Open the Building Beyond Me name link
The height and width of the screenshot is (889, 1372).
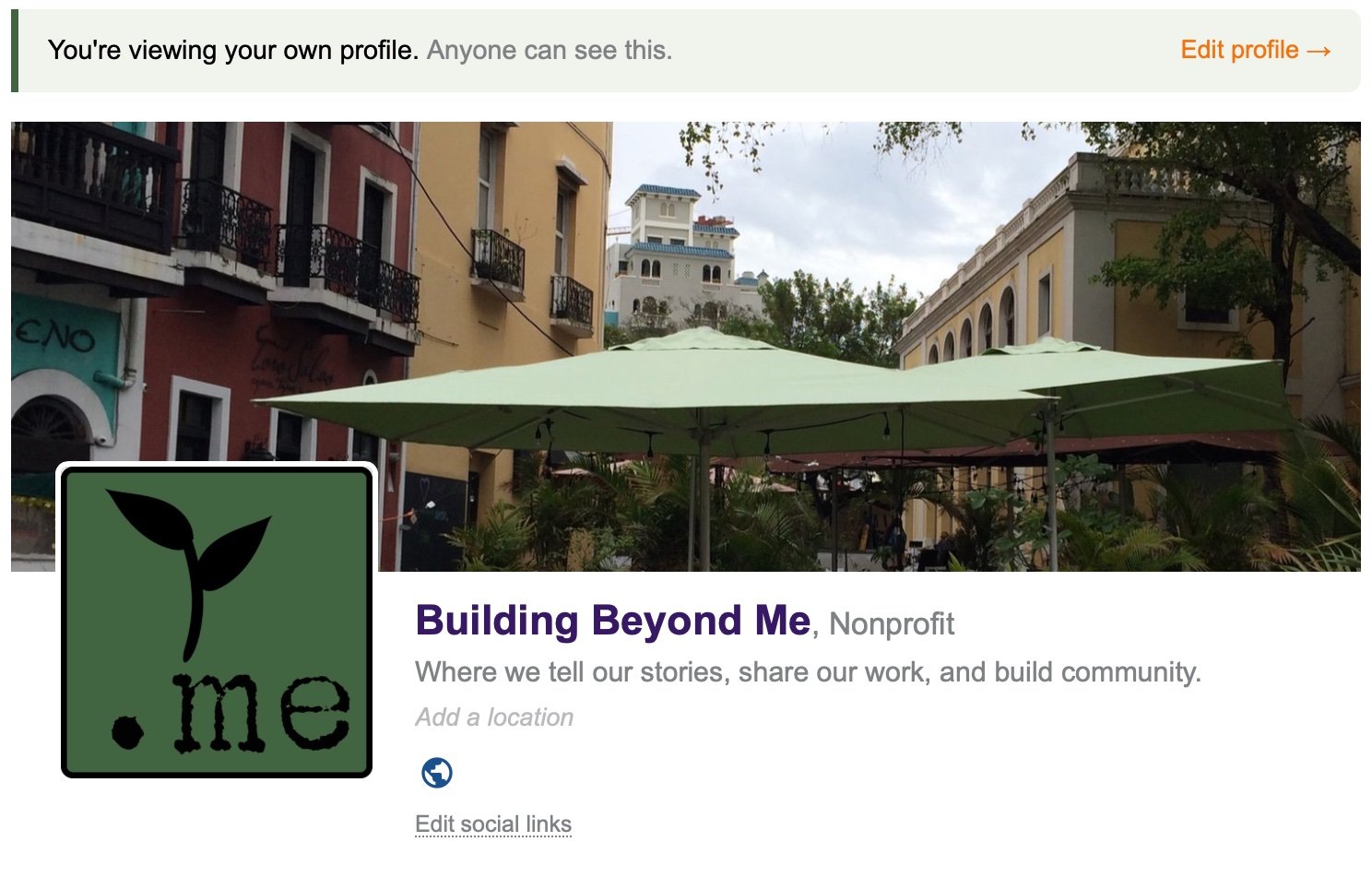pyautogui.click(x=613, y=621)
